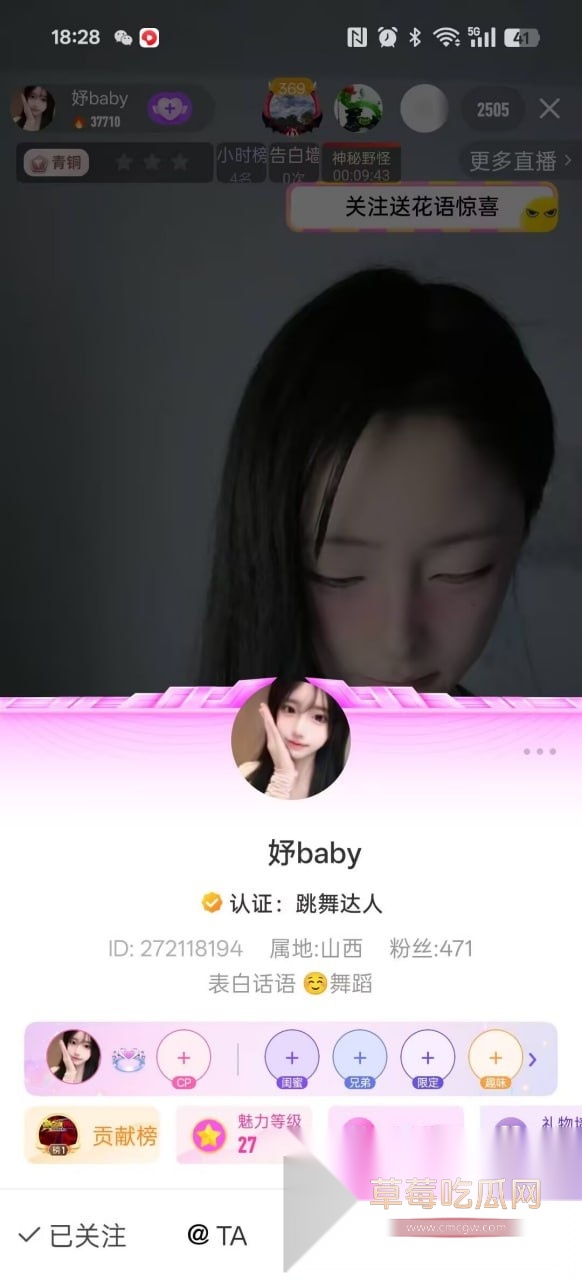Viewport: 582px width, 1280px height.
Task: View 妤baby's large profile avatar
Action: [291, 739]
